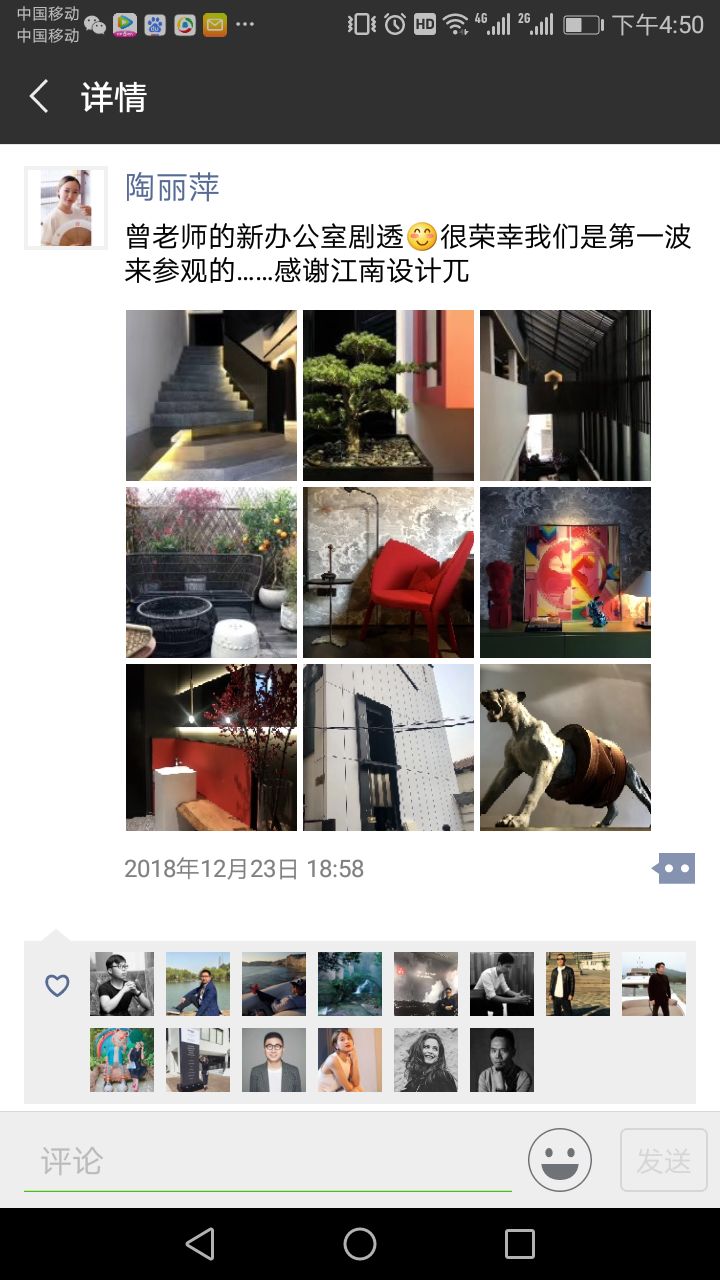This screenshot has width=720, height=1280.
Task: View the staircase photo
Action: (211, 395)
